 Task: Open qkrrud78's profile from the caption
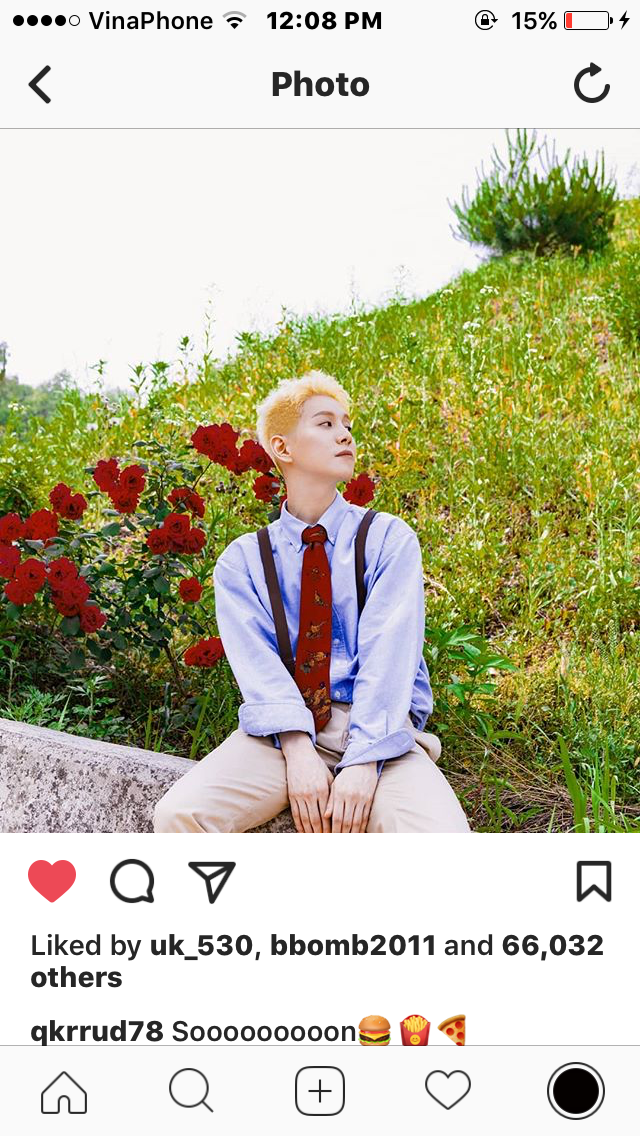[96, 1031]
